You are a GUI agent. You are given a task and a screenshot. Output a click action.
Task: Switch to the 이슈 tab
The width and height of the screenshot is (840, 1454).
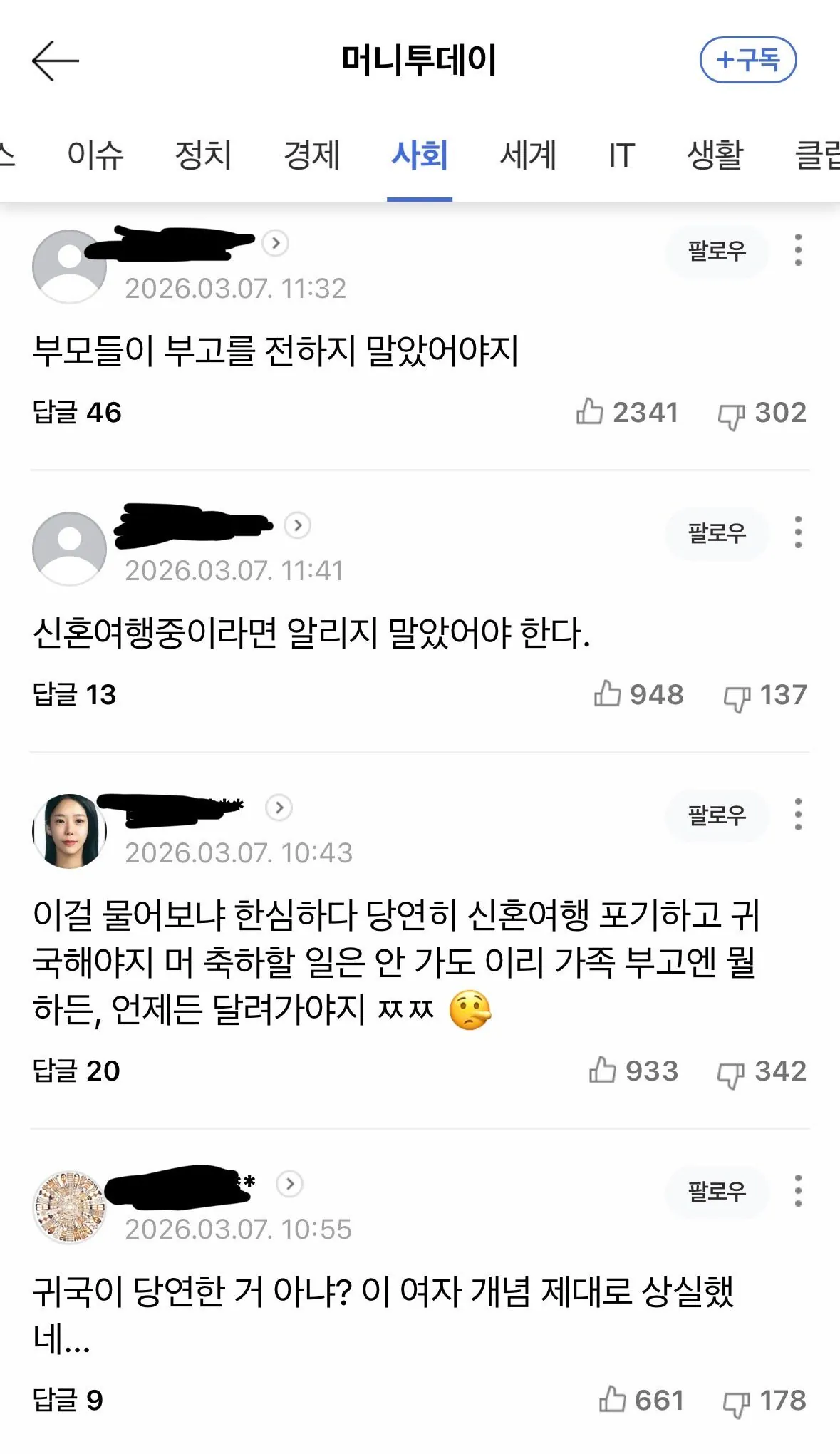pos(95,155)
